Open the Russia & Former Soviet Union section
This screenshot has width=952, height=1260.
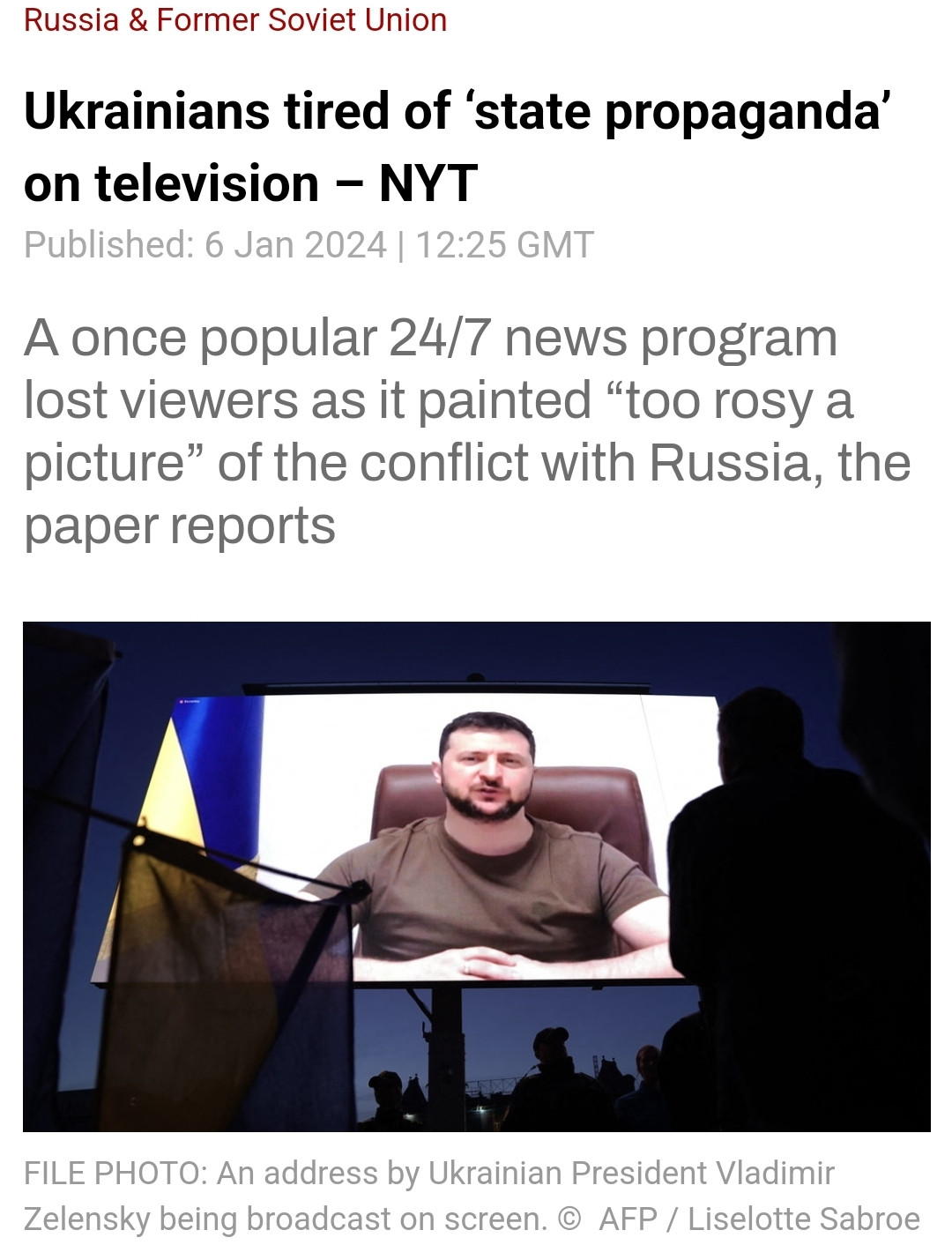point(235,19)
